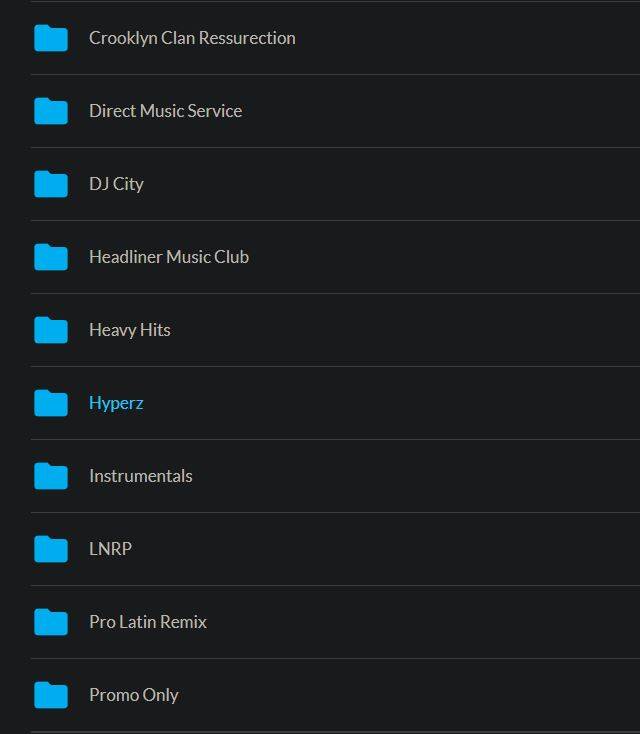The width and height of the screenshot is (640, 734).
Task: Open the DJ City folder
Action: tap(116, 184)
